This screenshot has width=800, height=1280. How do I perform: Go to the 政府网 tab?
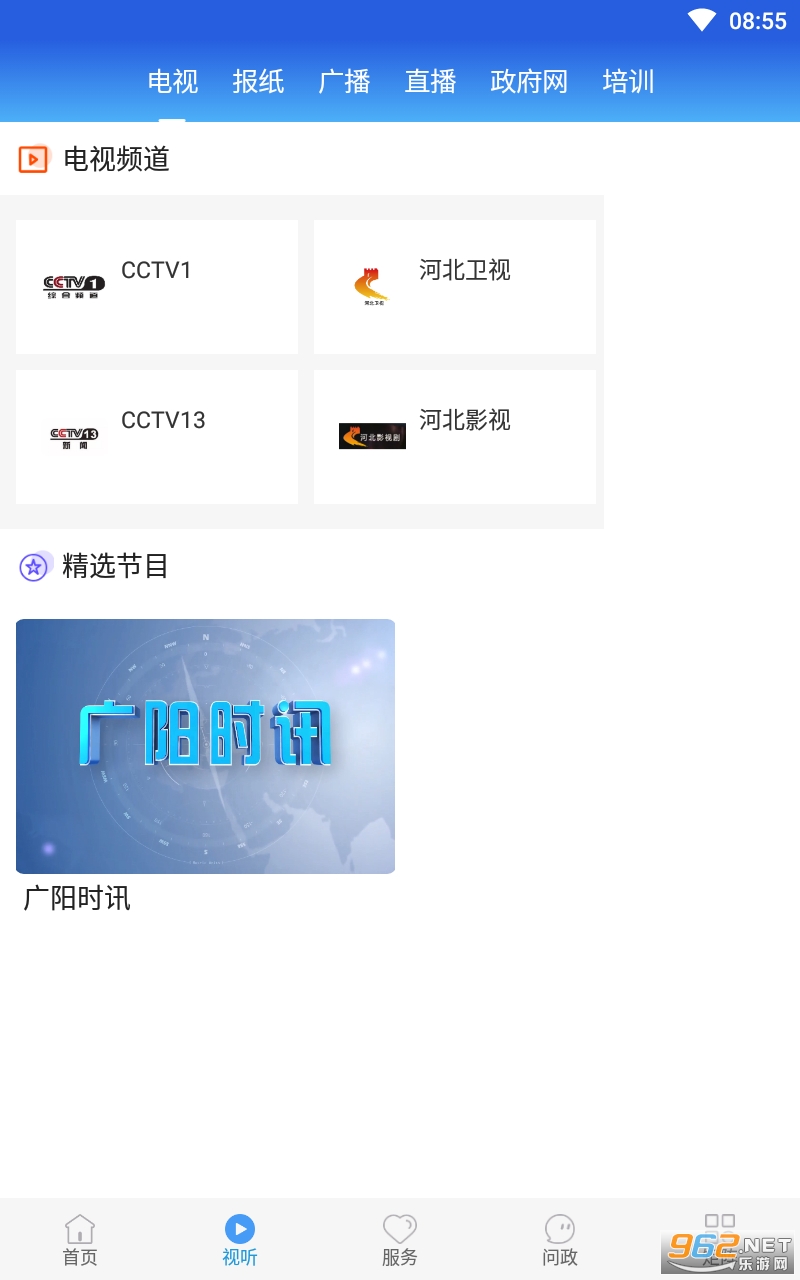pos(529,82)
